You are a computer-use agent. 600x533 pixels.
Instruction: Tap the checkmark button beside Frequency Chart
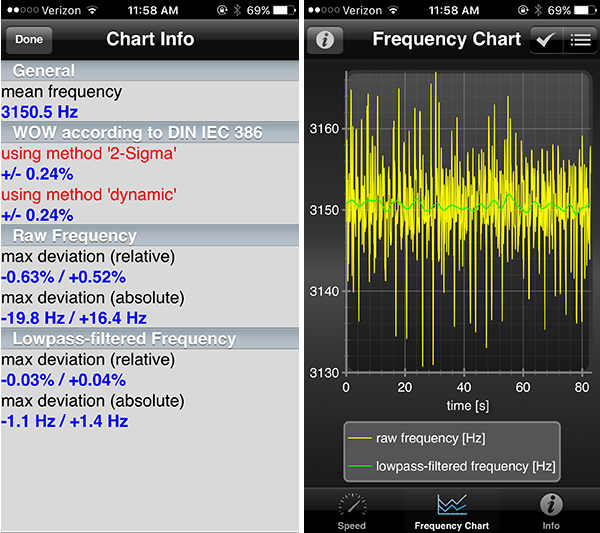(x=546, y=40)
